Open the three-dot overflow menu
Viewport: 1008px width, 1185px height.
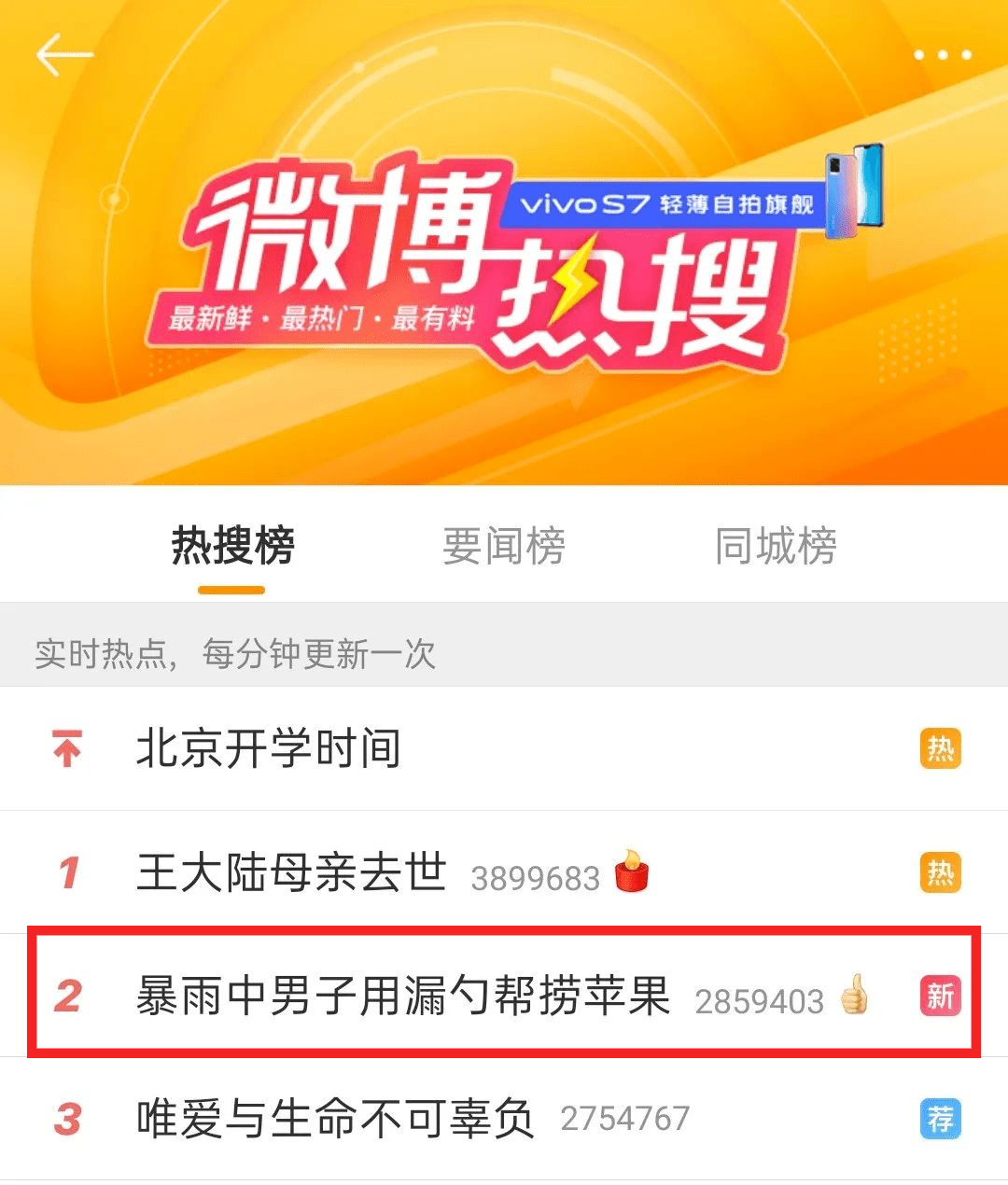942,55
